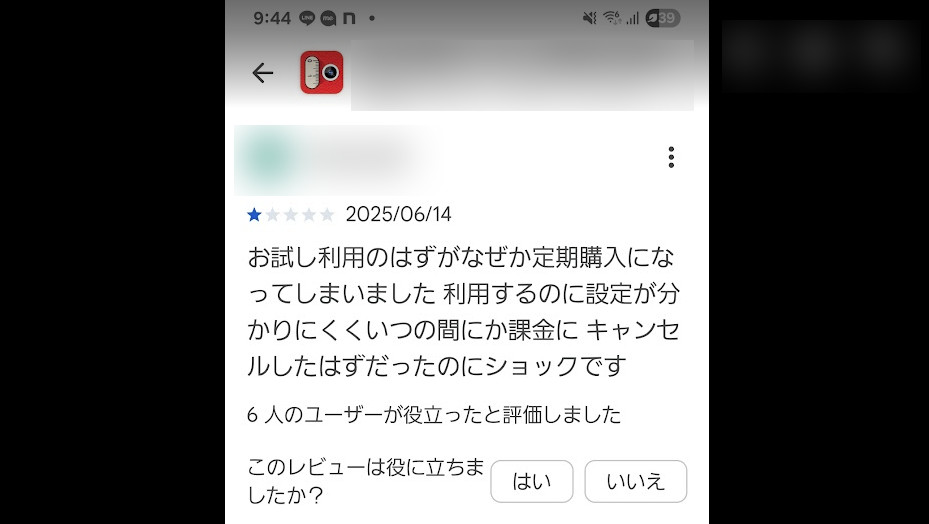This screenshot has width=929, height=524.
Task: Open the review's three-dot overflow menu
Action: [x=671, y=157]
